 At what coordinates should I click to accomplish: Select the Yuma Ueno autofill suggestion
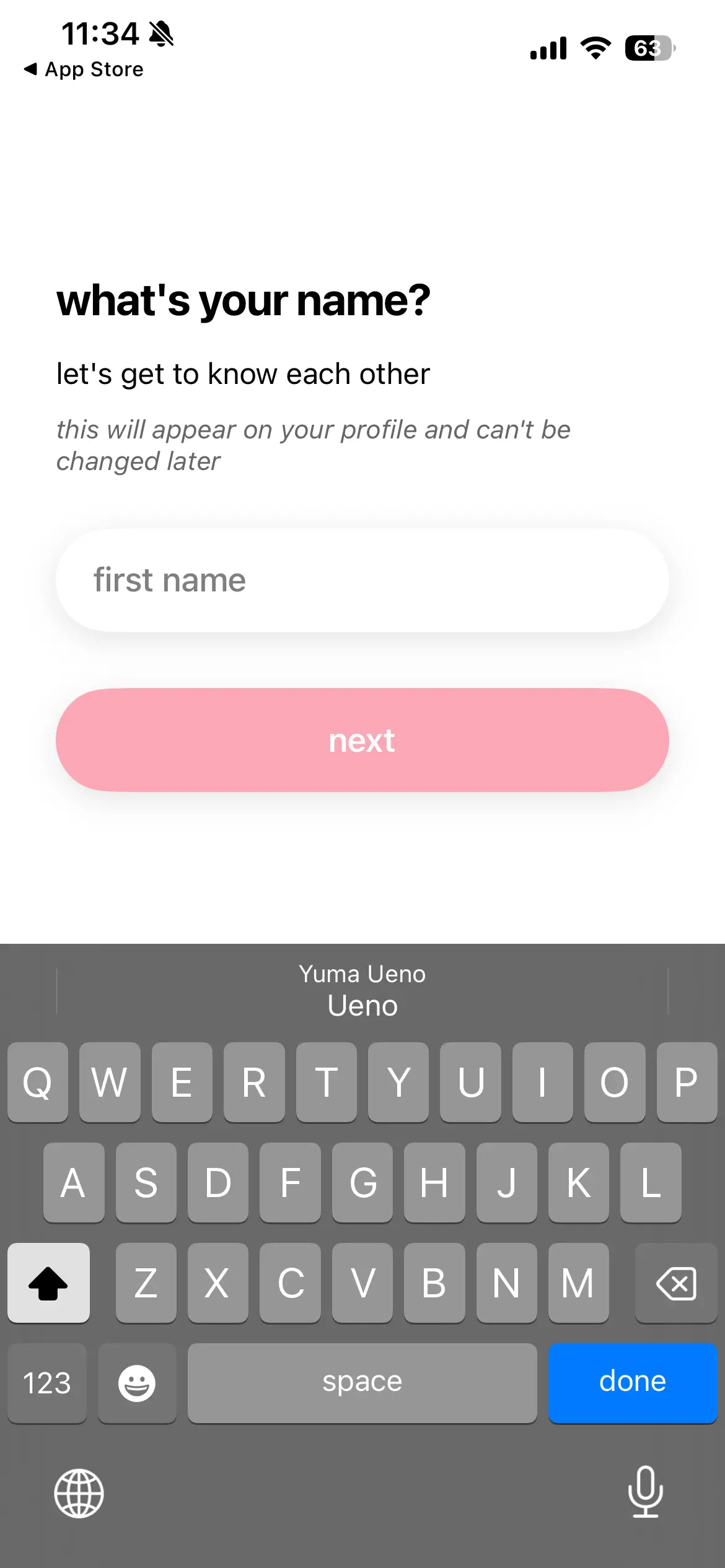click(x=361, y=973)
